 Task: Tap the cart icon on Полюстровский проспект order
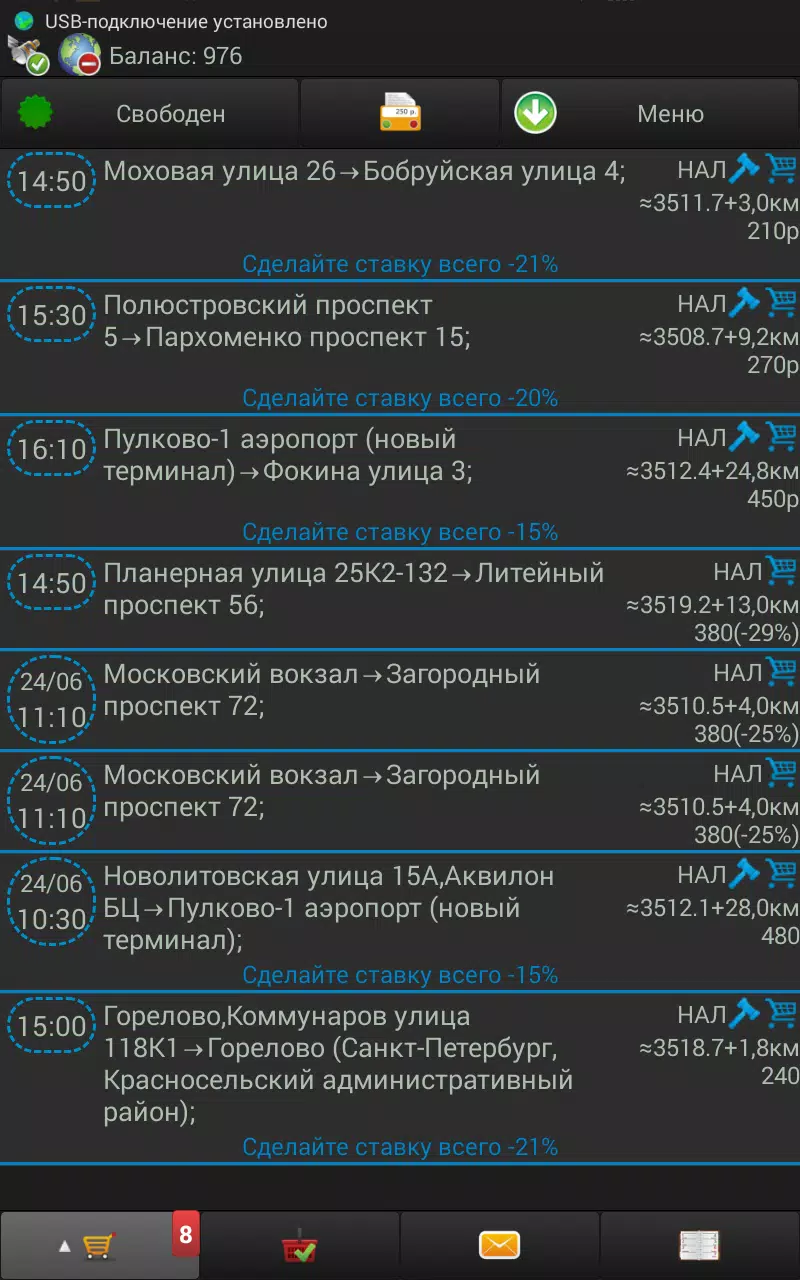click(x=781, y=301)
